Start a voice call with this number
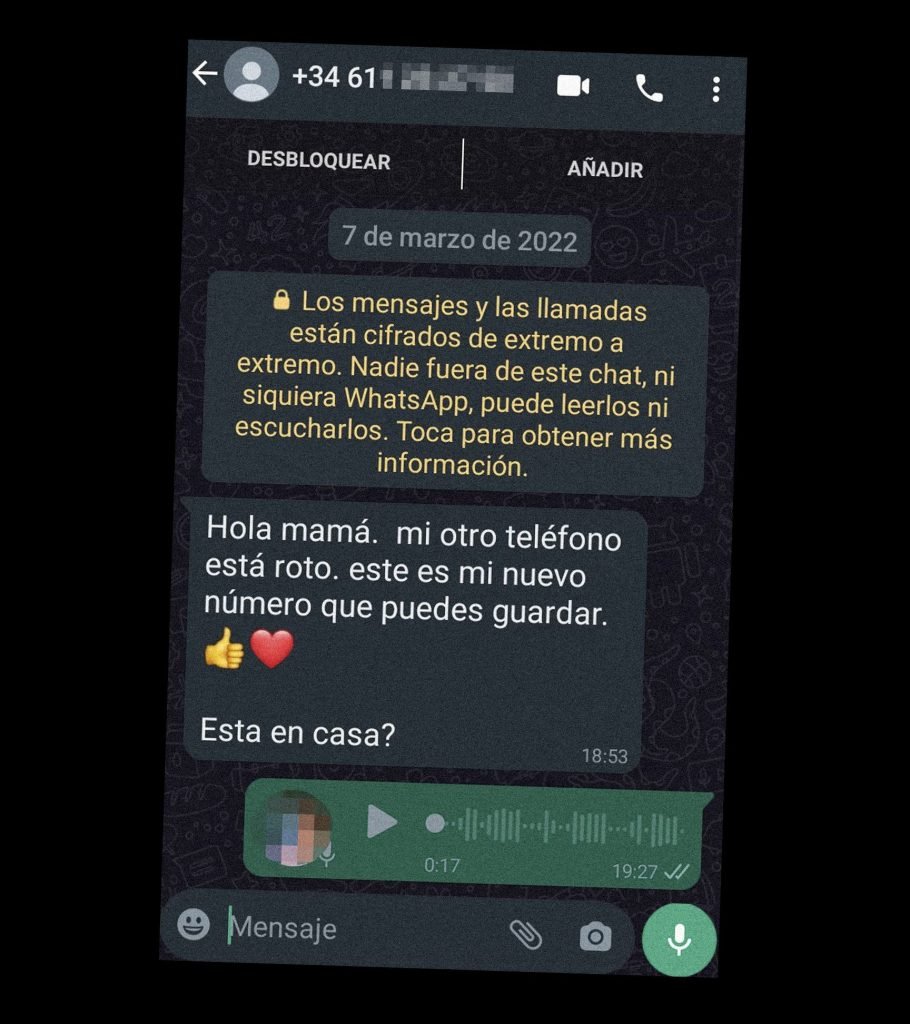Viewport: 910px width, 1024px height. pyautogui.click(x=649, y=89)
